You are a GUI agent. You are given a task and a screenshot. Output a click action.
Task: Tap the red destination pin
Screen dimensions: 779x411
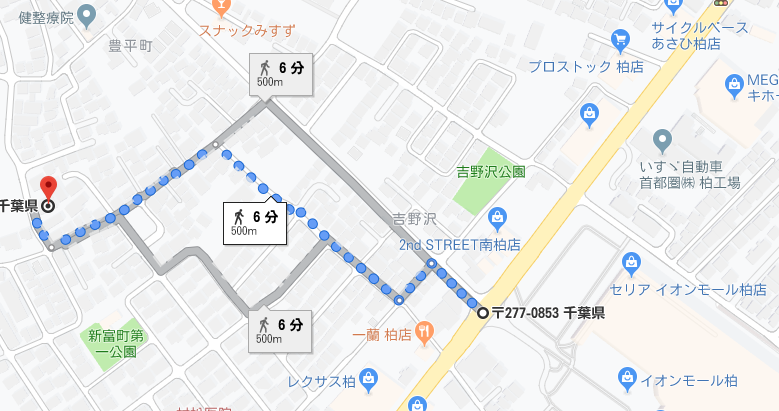(47, 188)
